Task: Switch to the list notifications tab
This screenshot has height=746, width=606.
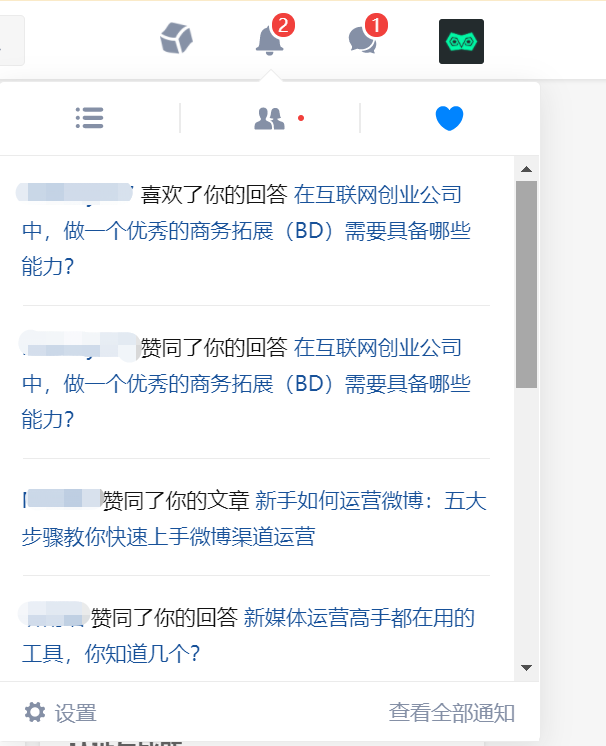Action: (90, 118)
